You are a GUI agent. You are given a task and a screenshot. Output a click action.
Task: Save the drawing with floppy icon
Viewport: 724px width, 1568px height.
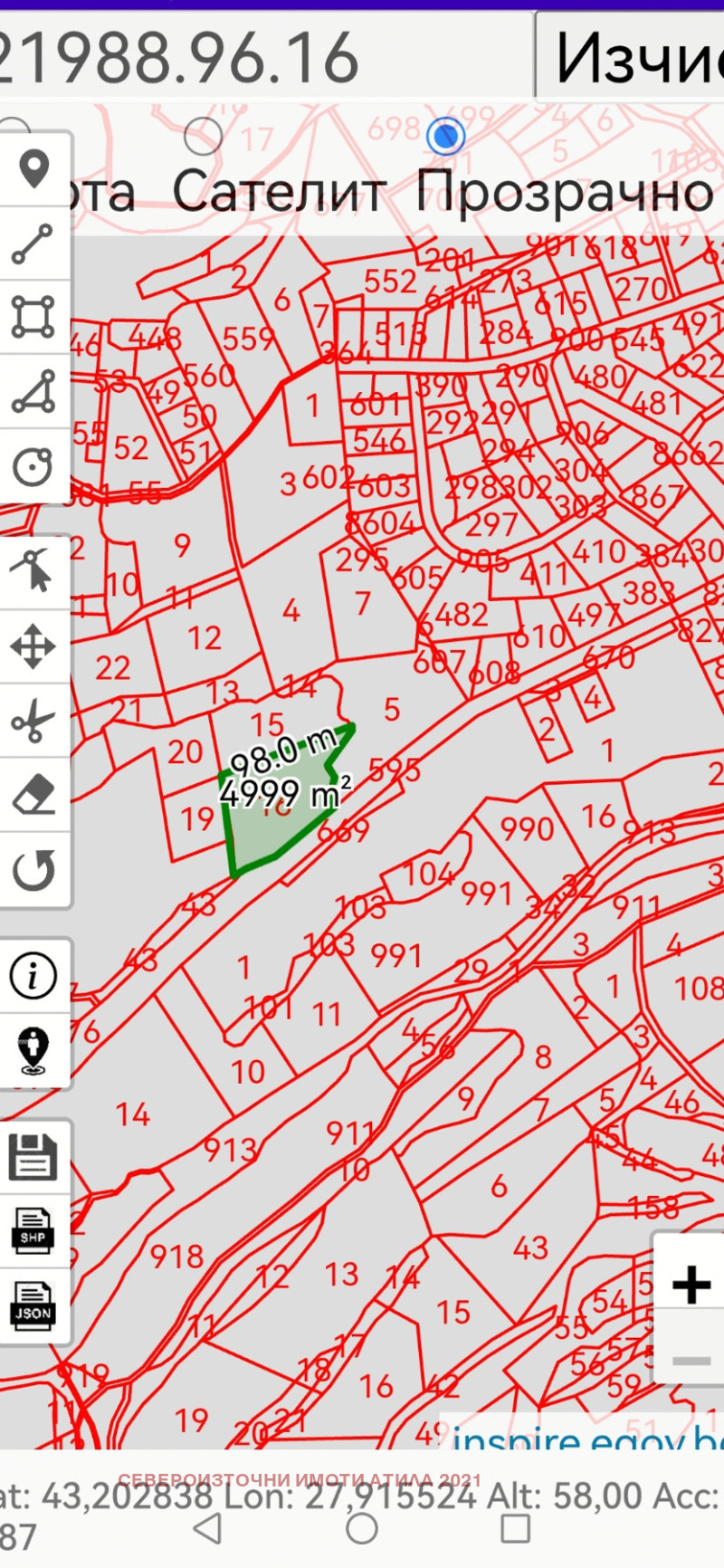point(33,1157)
